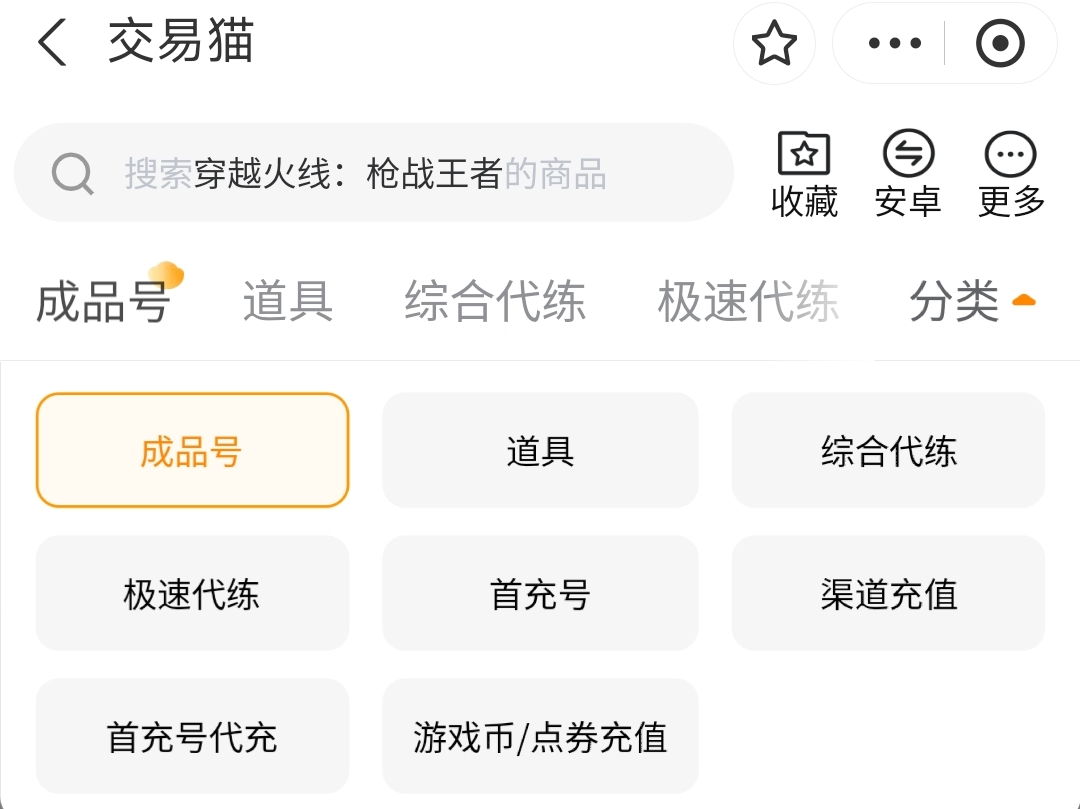The height and width of the screenshot is (809, 1080).
Task: Switch platform via 安卓 button
Action: coord(907,174)
